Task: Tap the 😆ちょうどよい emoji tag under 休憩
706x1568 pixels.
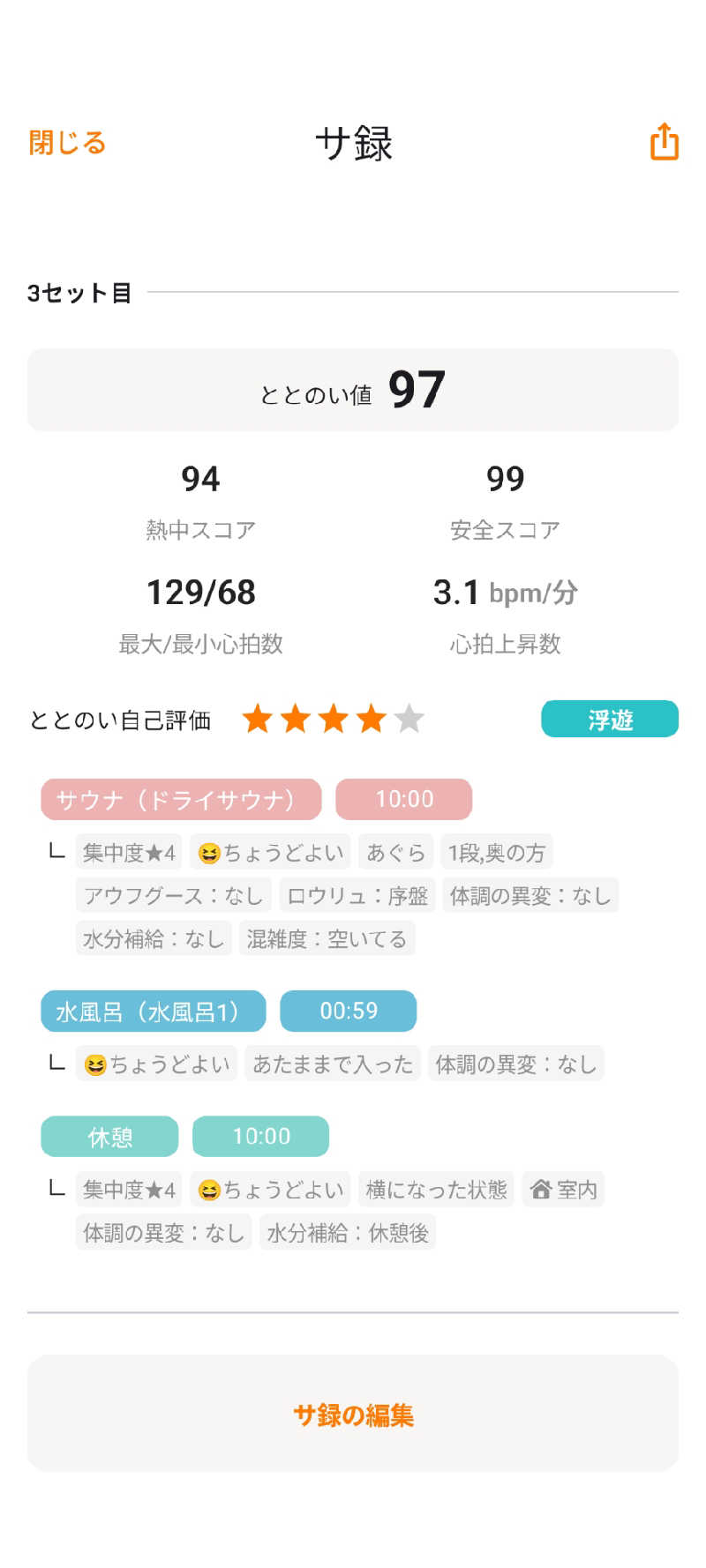Action: 271,1189
